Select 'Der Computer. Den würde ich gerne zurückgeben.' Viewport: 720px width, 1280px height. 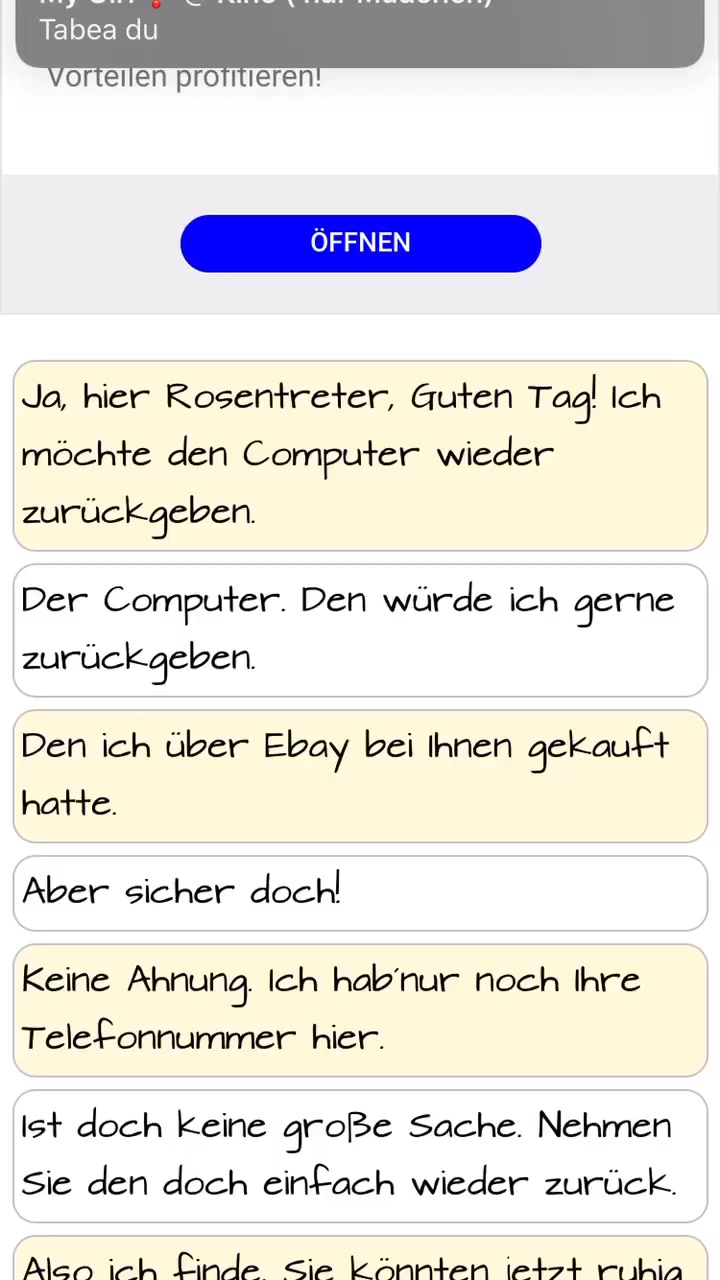point(360,630)
